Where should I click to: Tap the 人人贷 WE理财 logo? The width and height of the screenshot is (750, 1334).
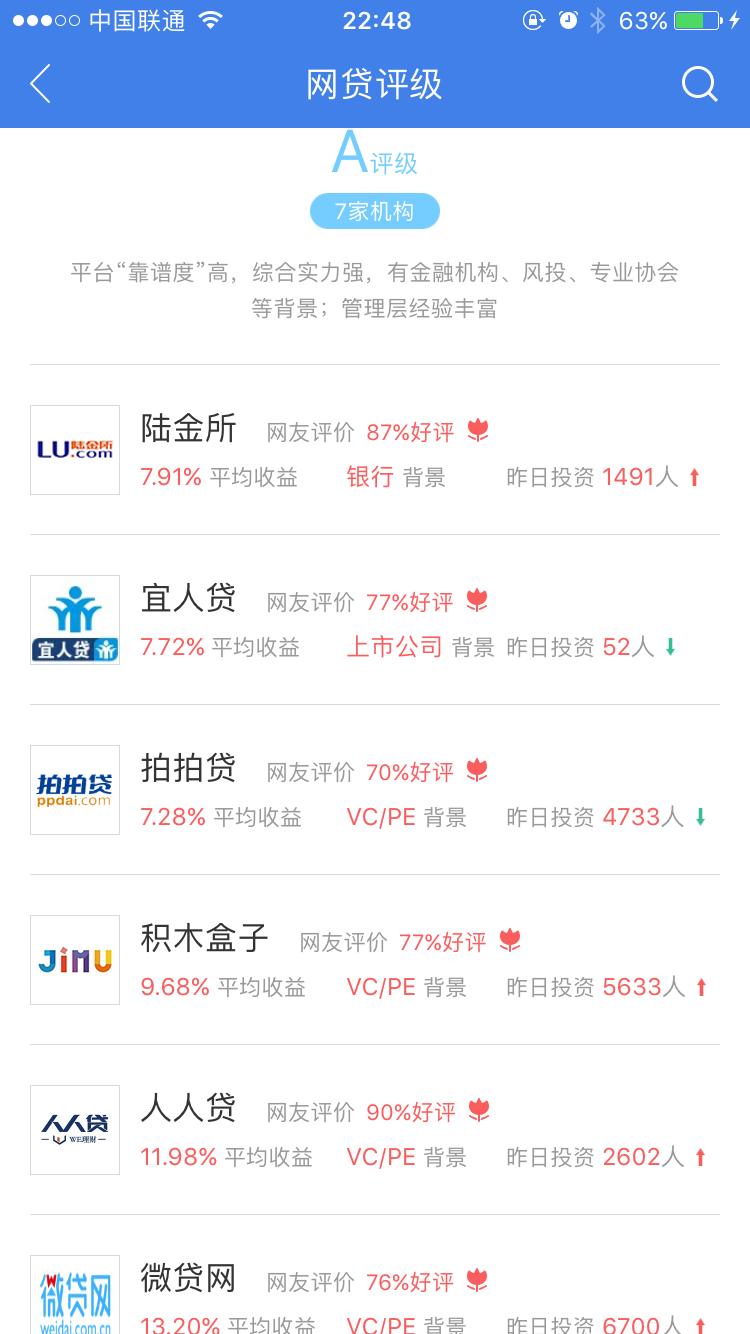(74, 1130)
